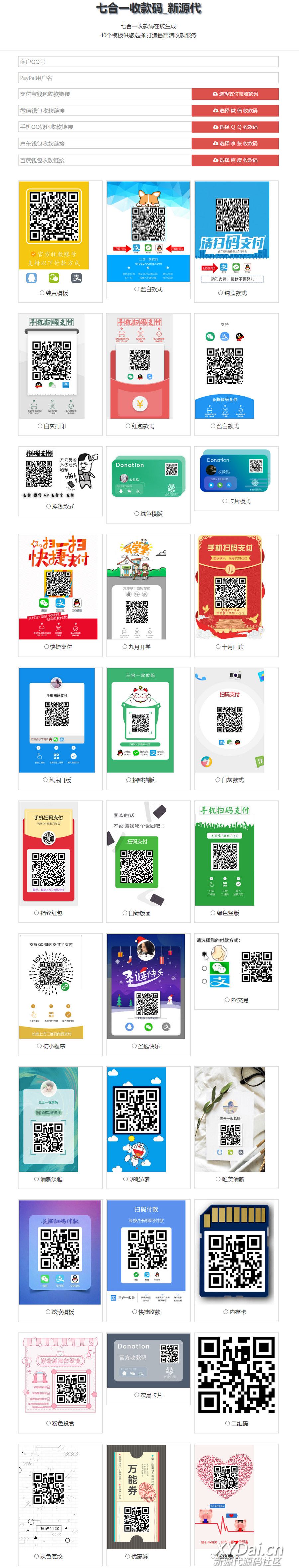Tap the 选择QQ收款码 button

[235, 127]
